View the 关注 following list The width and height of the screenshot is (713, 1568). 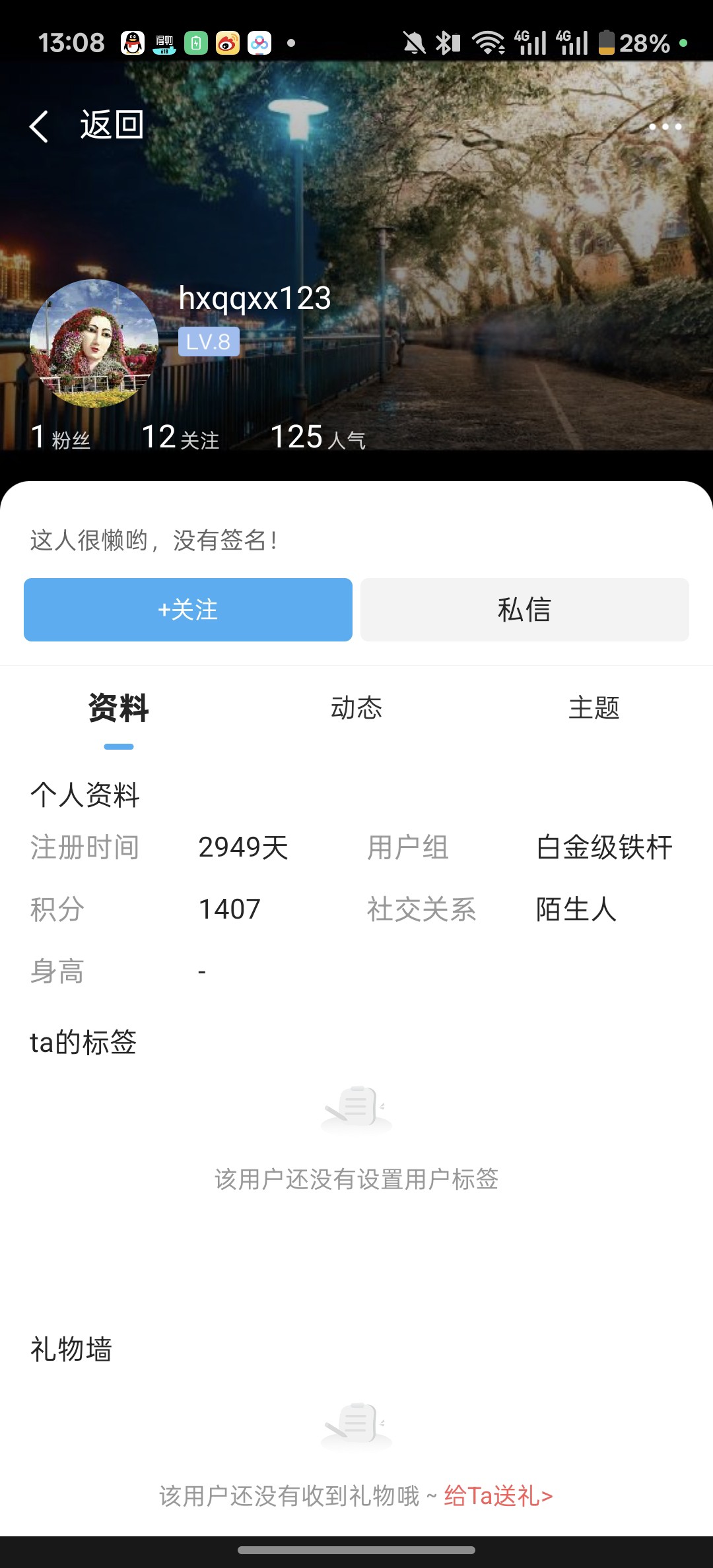click(180, 438)
